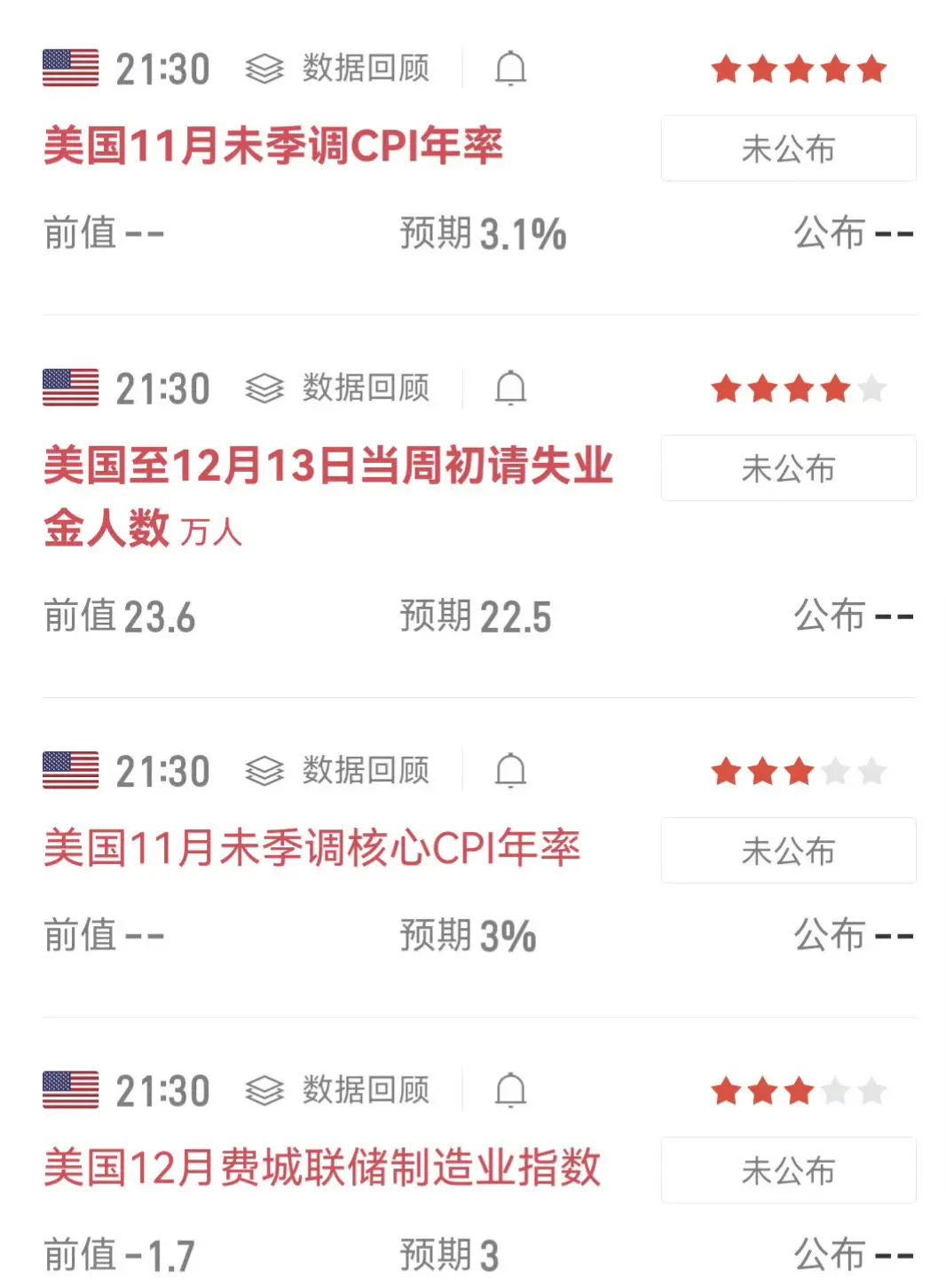Enable alert bell for 初请失业金人数
The image size is (946, 1288).
(510, 388)
